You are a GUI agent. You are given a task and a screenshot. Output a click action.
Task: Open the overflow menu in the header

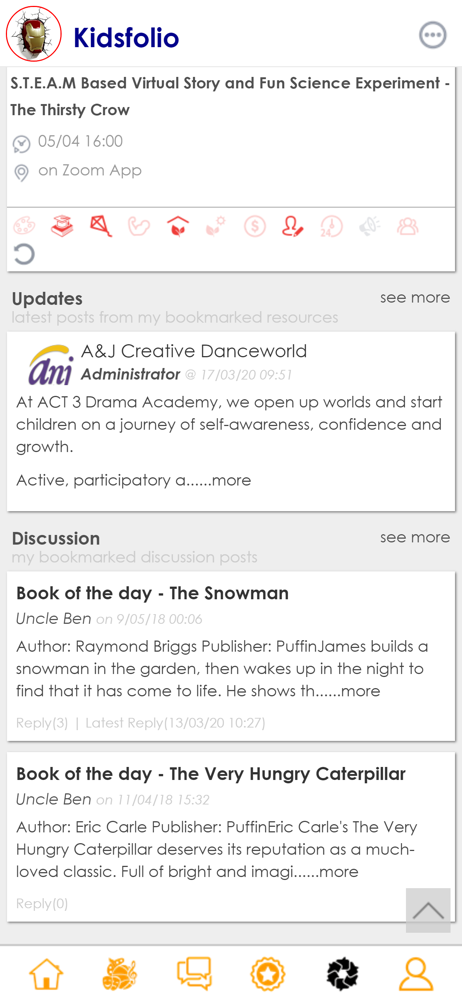coord(433,35)
